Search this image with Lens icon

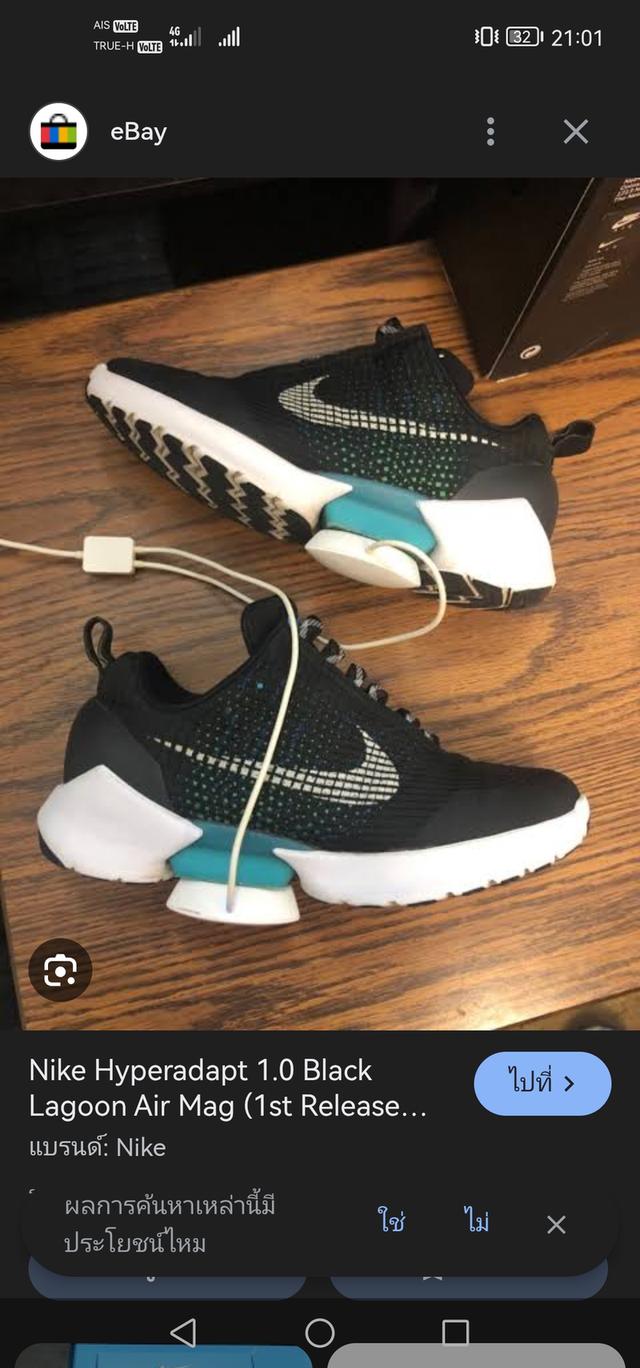(60, 969)
